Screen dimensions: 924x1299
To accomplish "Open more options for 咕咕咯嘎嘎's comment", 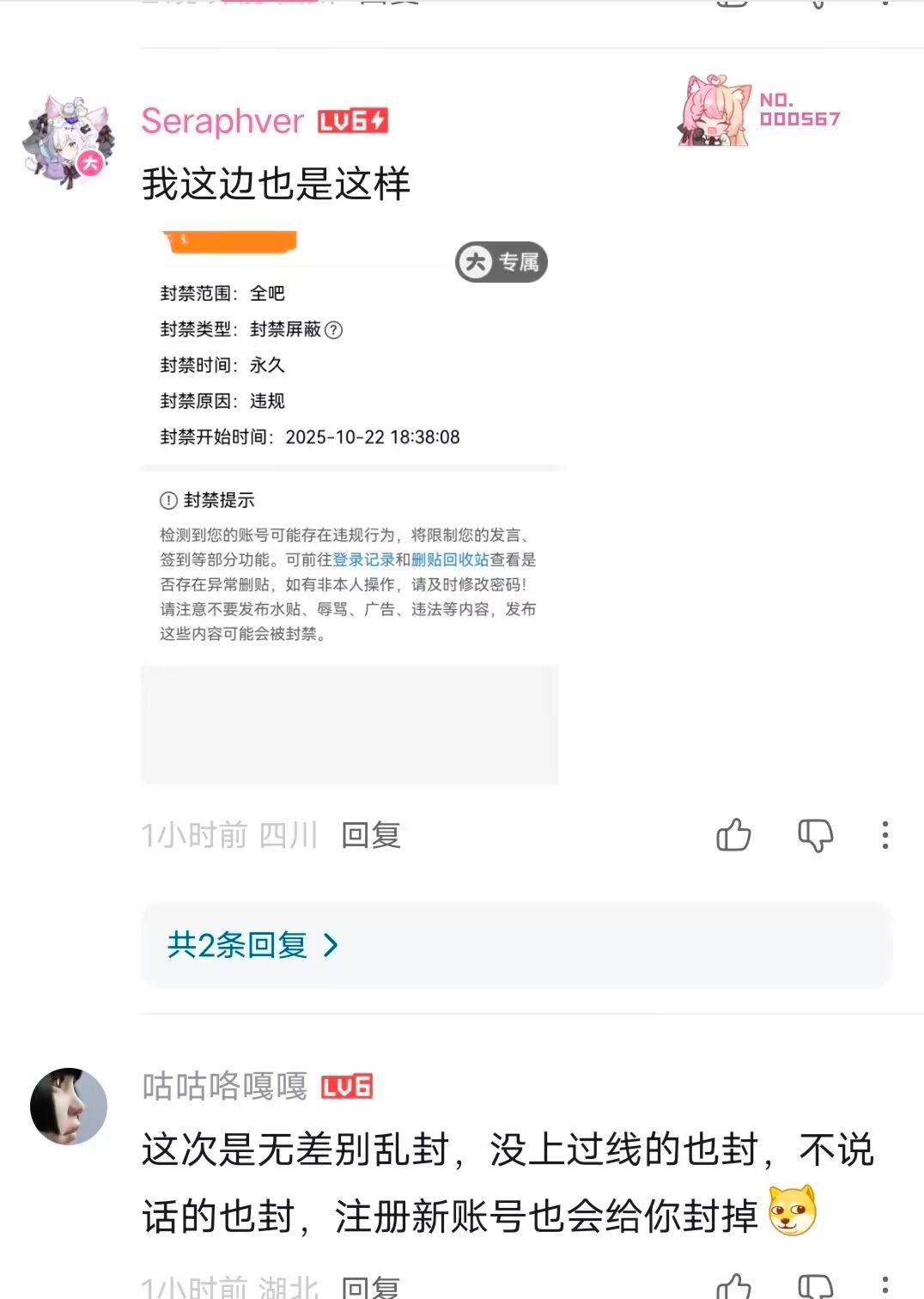I will point(884,1286).
